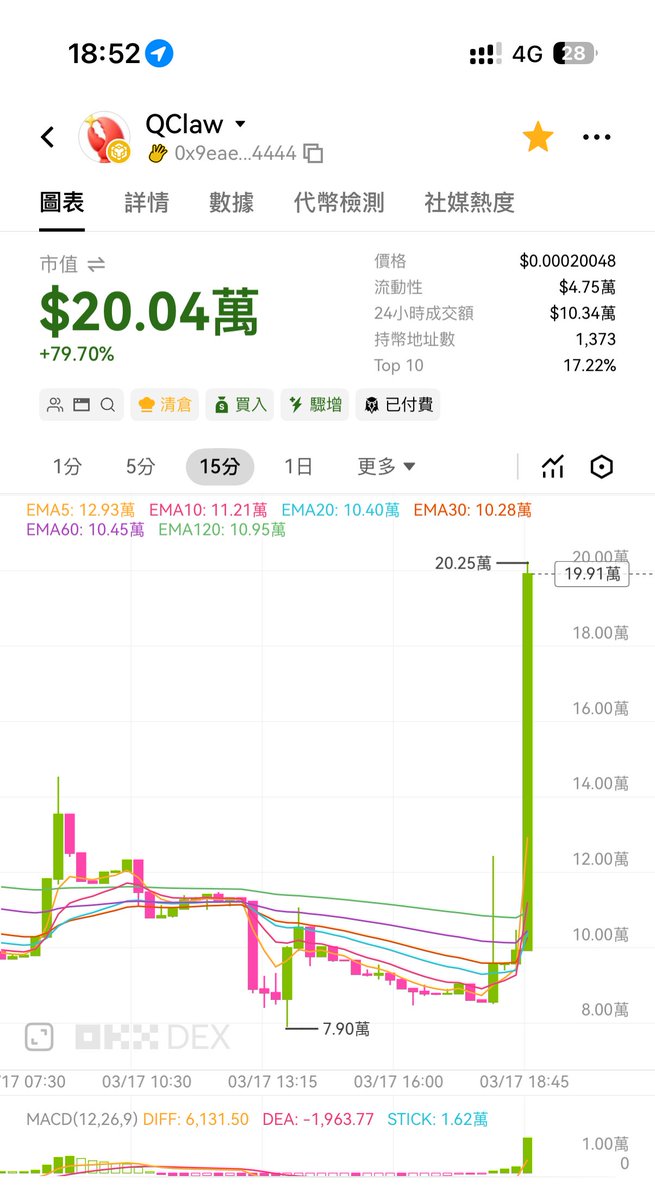Expand the chart to fullscreen

click(x=39, y=1037)
